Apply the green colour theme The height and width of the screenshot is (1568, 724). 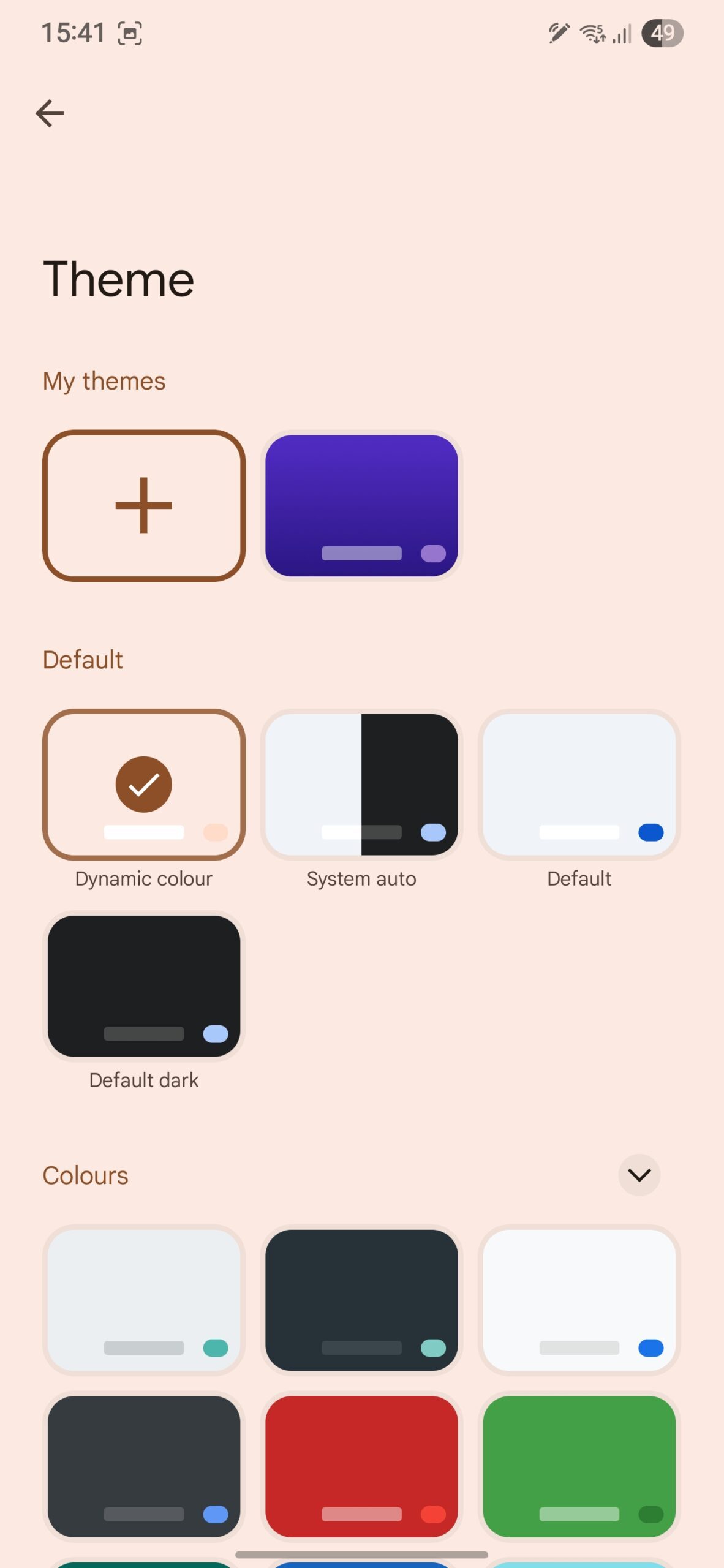pos(579,1466)
